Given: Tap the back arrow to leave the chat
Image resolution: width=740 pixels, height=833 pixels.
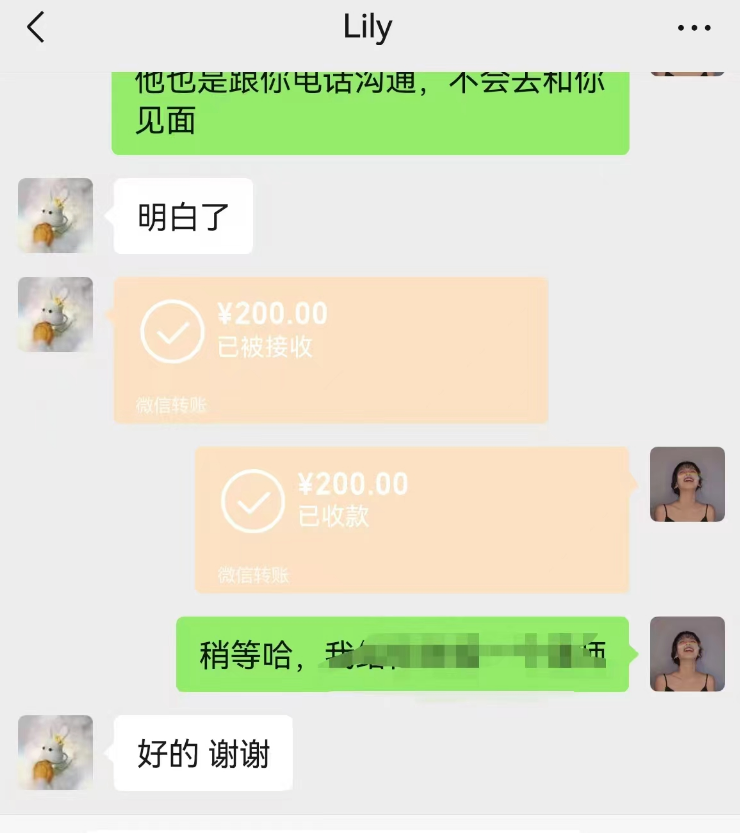Looking at the screenshot, I should [35, 28].
